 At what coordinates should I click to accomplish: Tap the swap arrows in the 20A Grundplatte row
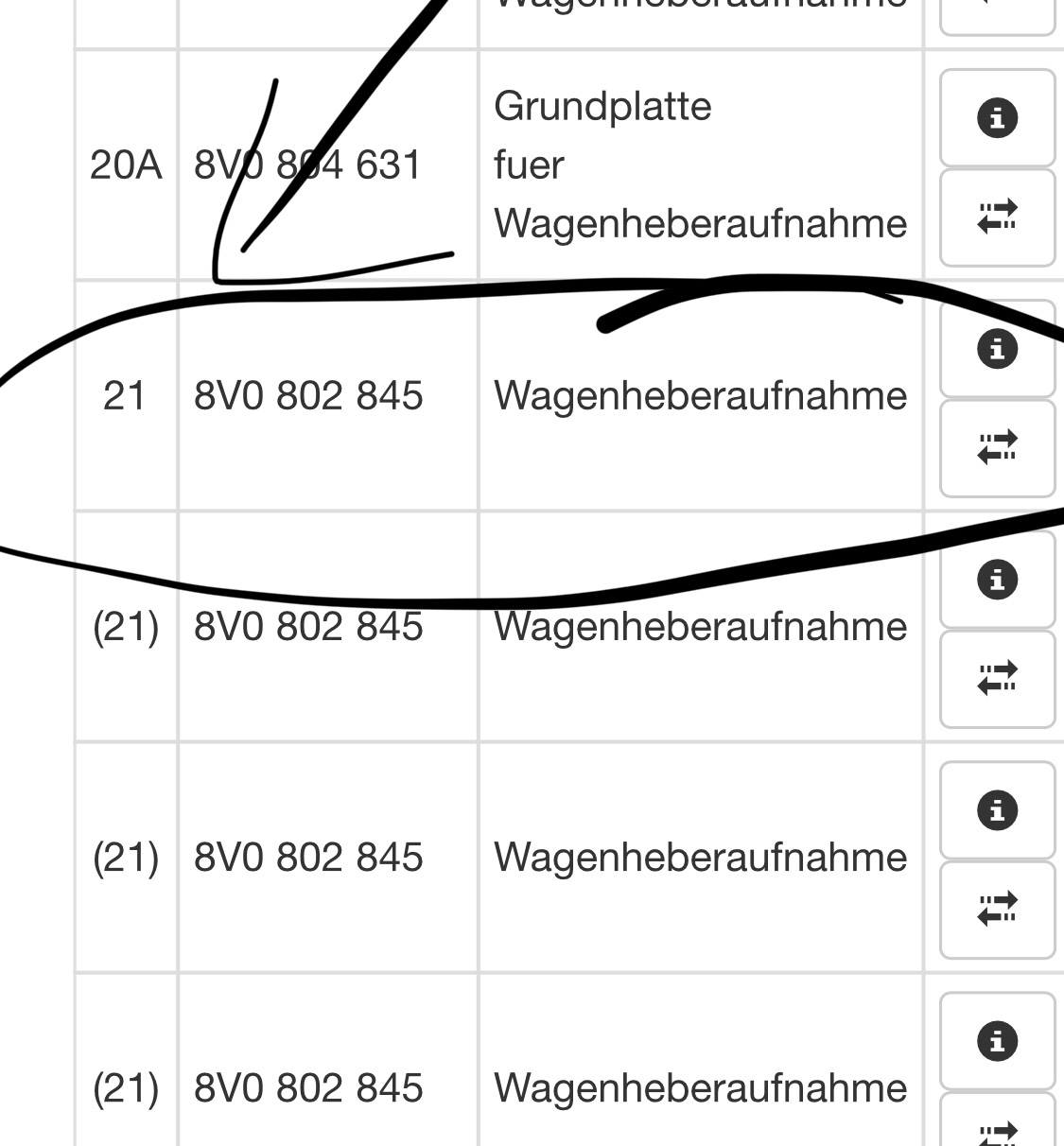coord(997,217)
